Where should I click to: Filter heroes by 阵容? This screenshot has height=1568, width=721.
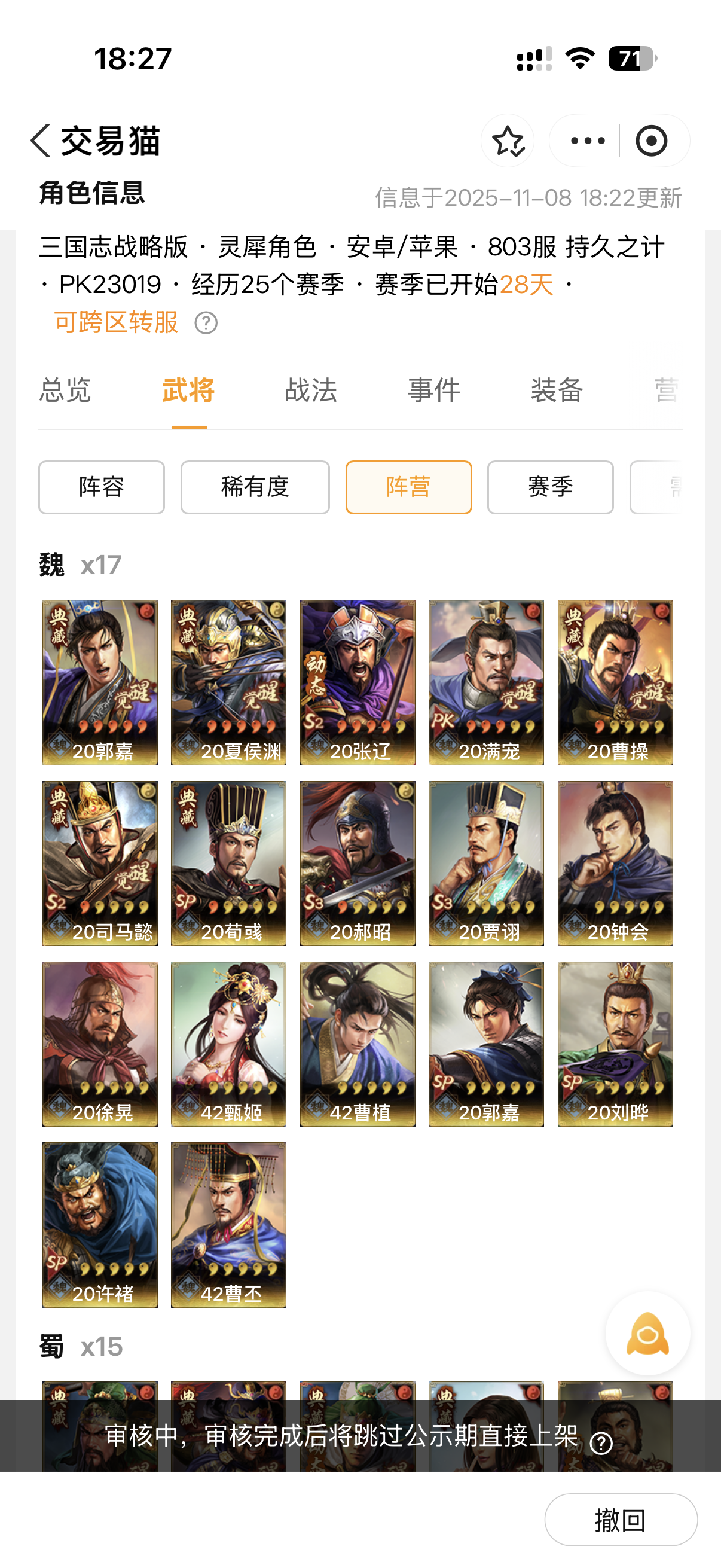click(102, 487)
